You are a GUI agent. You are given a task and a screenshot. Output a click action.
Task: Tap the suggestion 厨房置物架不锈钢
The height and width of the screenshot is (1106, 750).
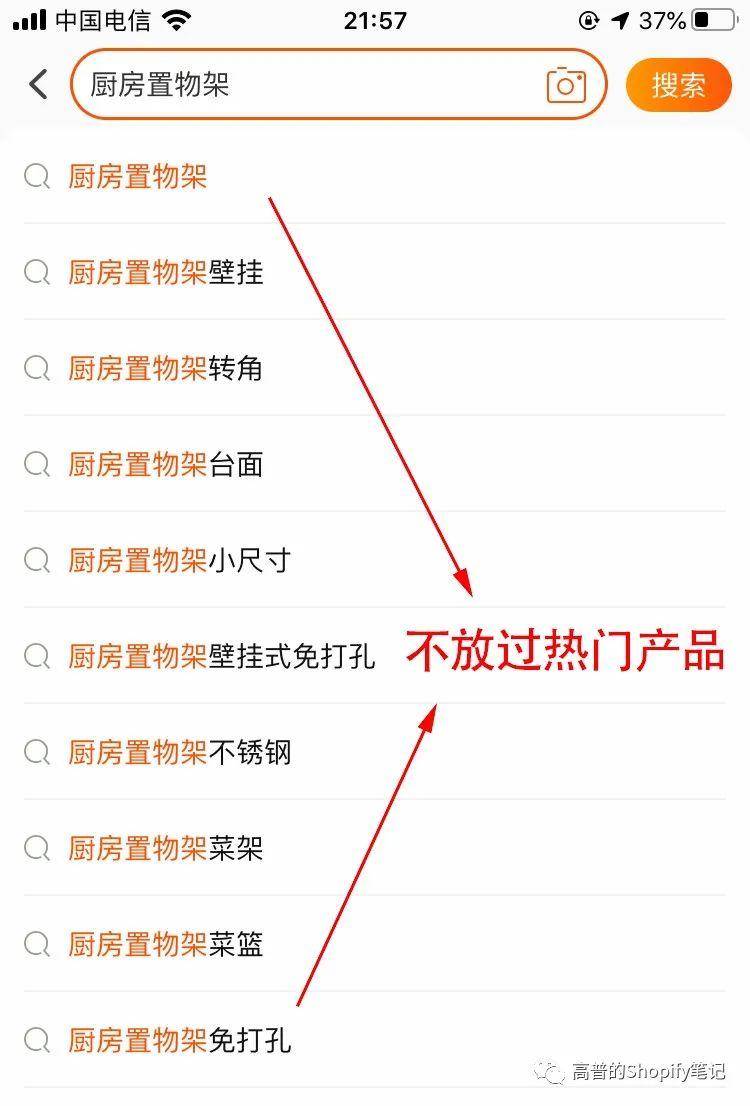click(178, 752)
